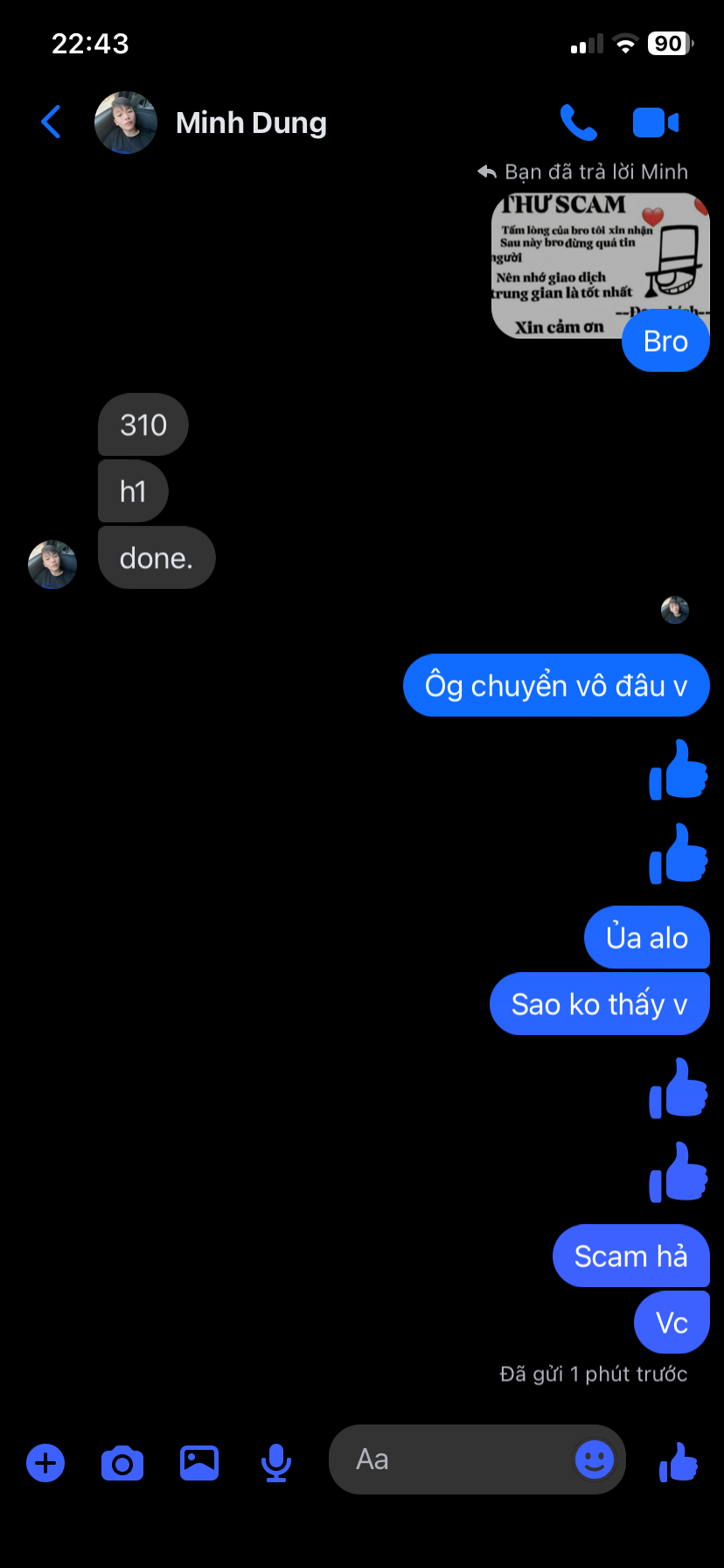Screen dimensions: 724x1568
Task: Record a voice message with the microphone
Action: coord(276,1462)
